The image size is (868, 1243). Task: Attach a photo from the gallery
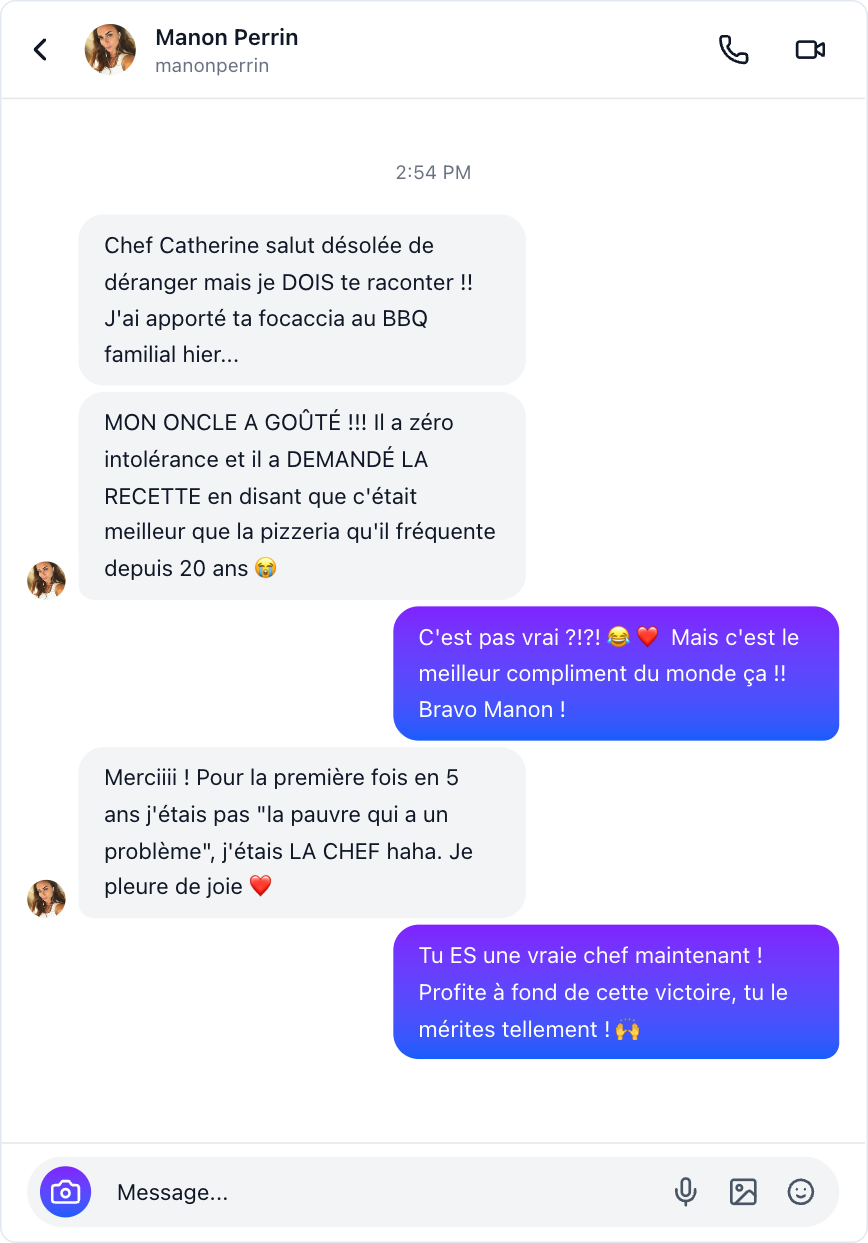pyautogui.click(x=743, y=1192)
